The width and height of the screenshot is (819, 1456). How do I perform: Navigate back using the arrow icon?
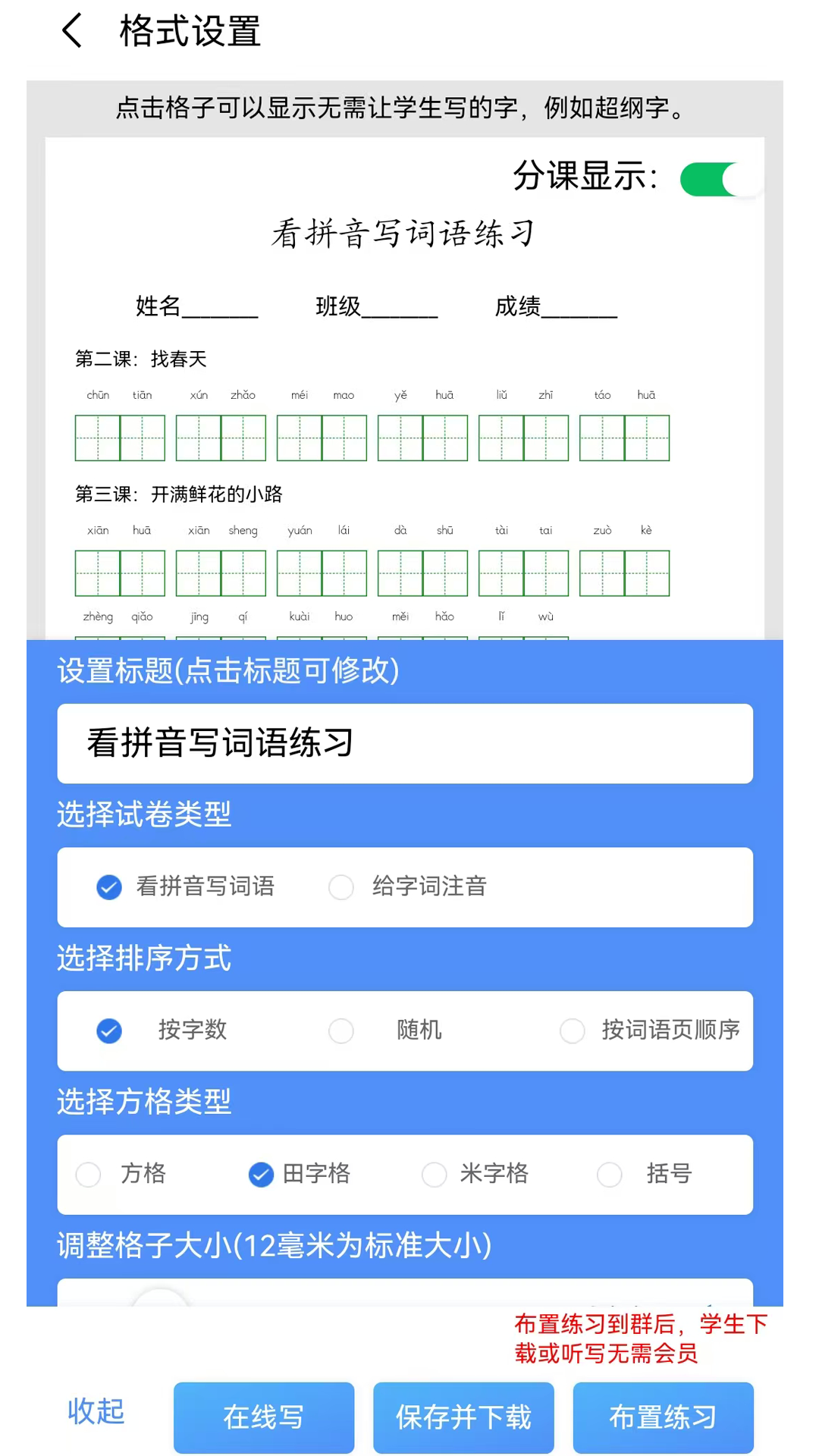[71, 32]
